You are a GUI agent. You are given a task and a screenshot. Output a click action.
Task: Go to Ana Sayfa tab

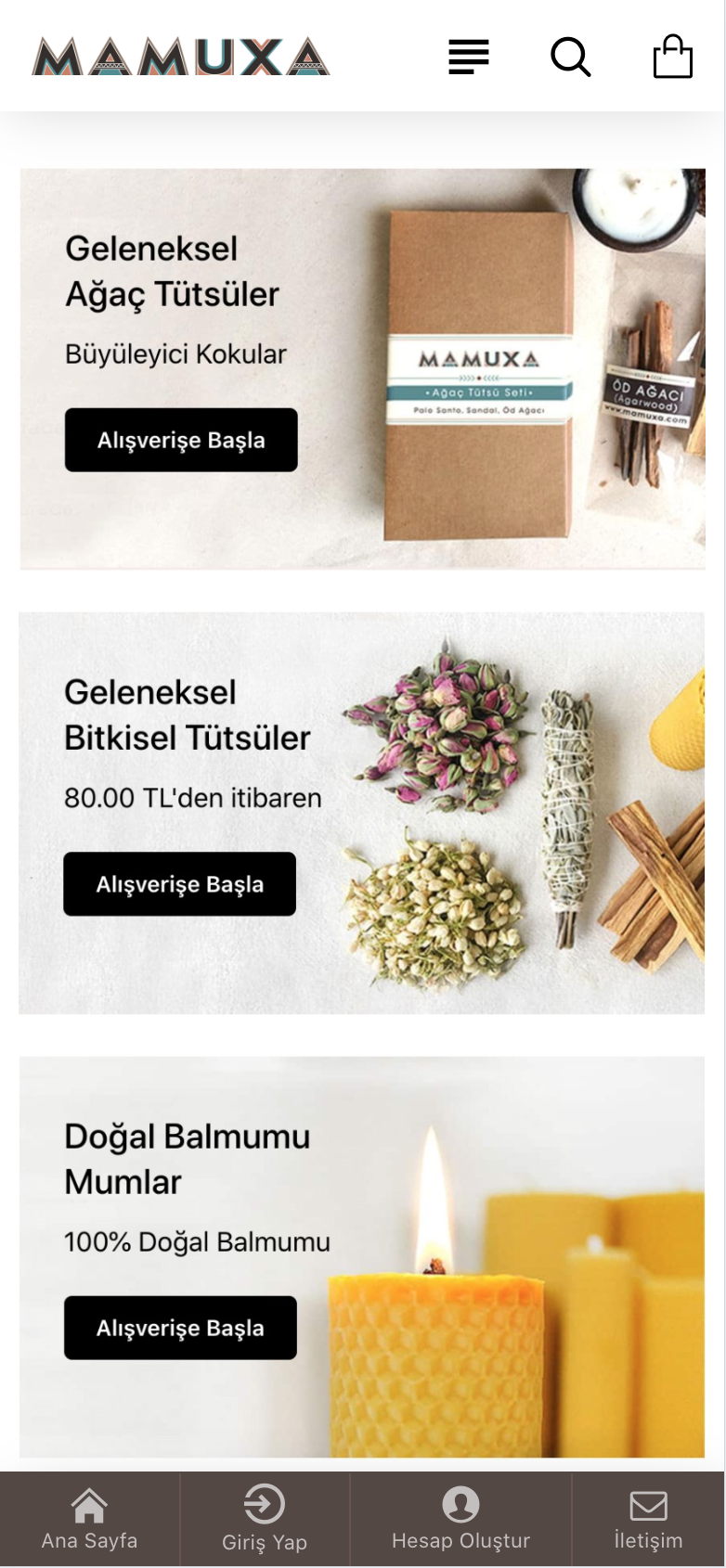tap(89, 1519)
